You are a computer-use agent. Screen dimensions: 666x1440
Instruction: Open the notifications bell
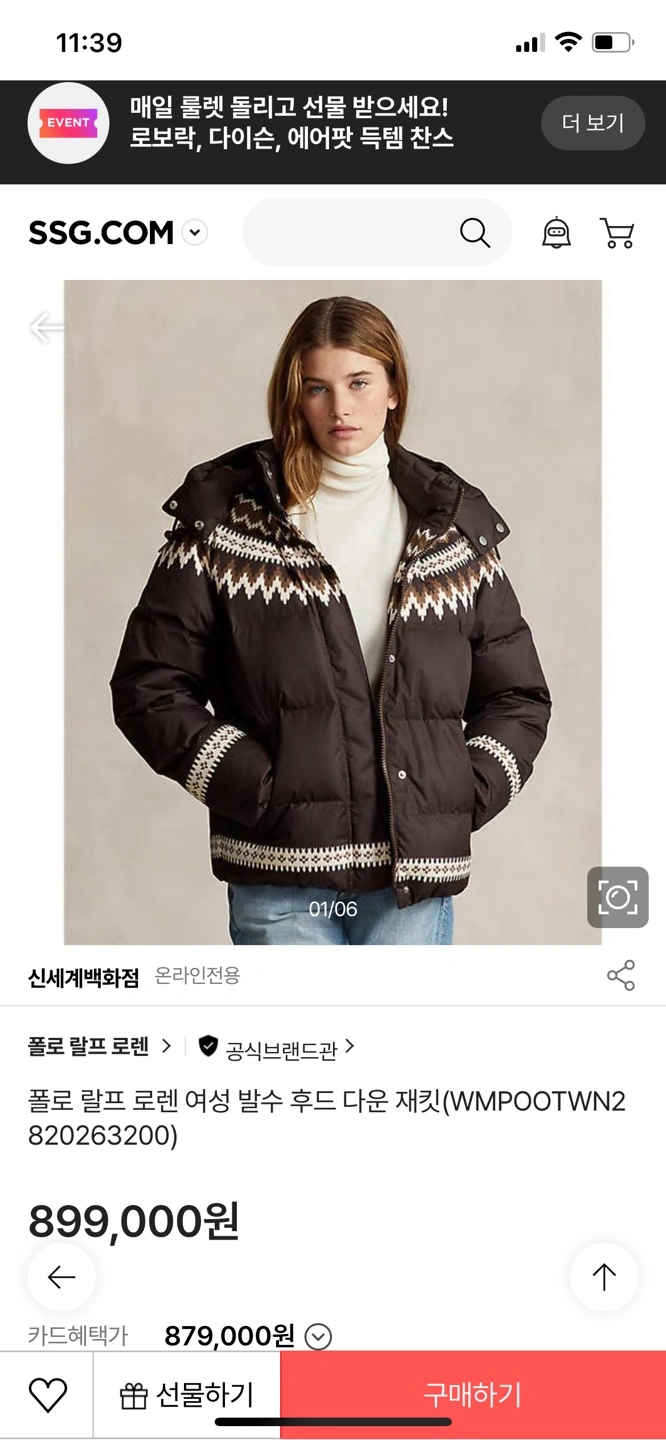pyautogui.click(x=556, y=233)
